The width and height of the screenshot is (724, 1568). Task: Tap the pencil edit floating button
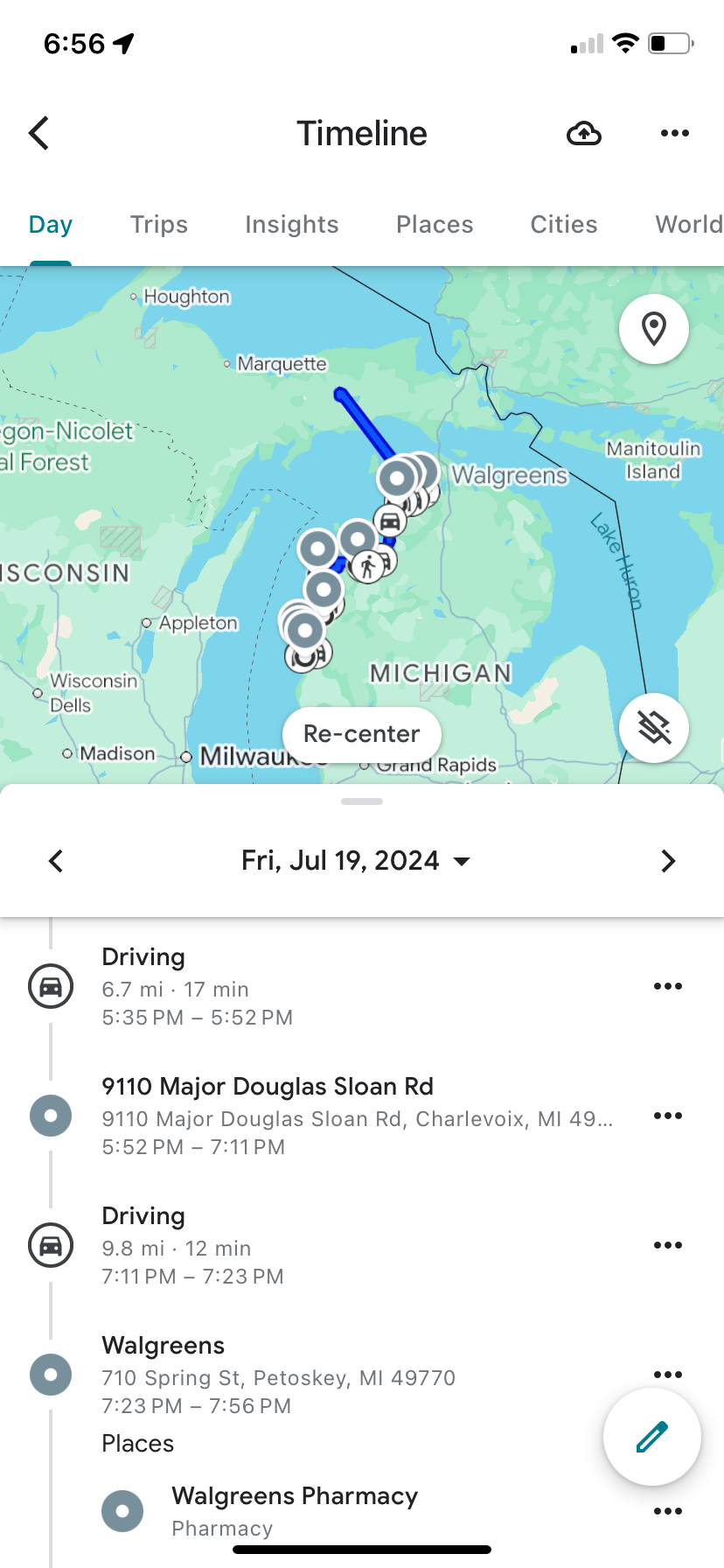coord(652,1437)
